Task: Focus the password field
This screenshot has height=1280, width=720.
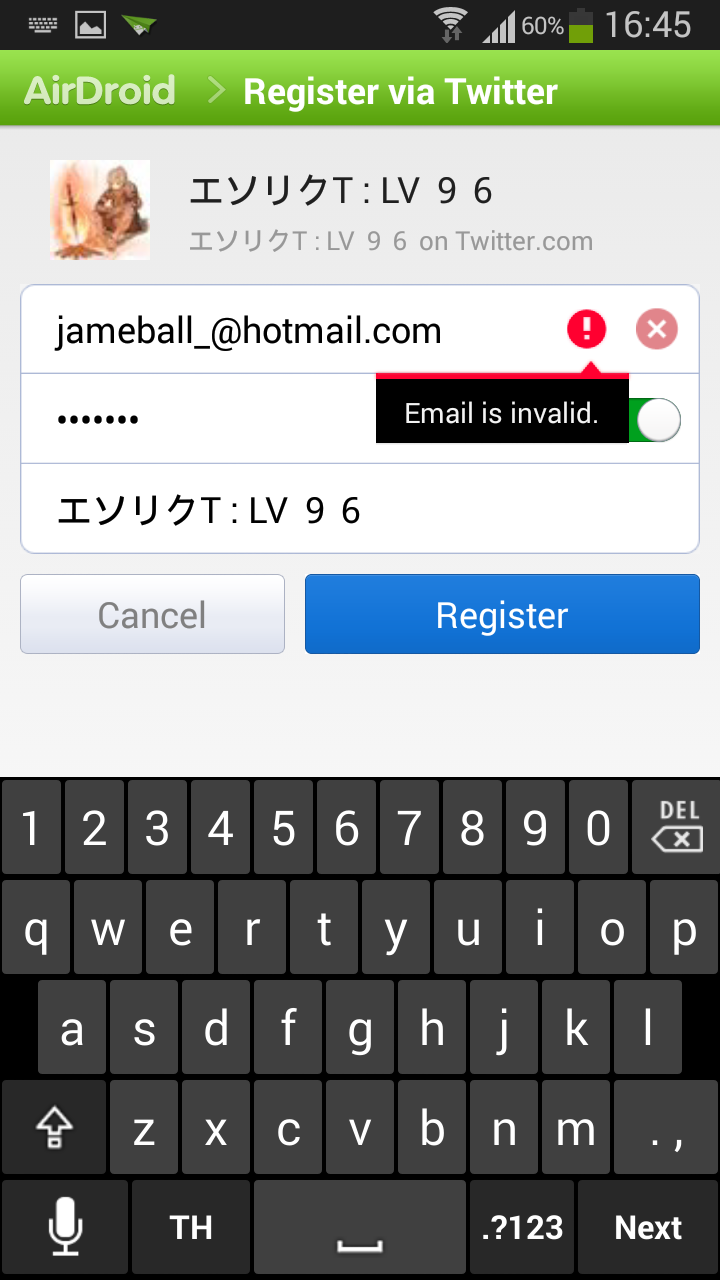Action: [x=200, y=419]
